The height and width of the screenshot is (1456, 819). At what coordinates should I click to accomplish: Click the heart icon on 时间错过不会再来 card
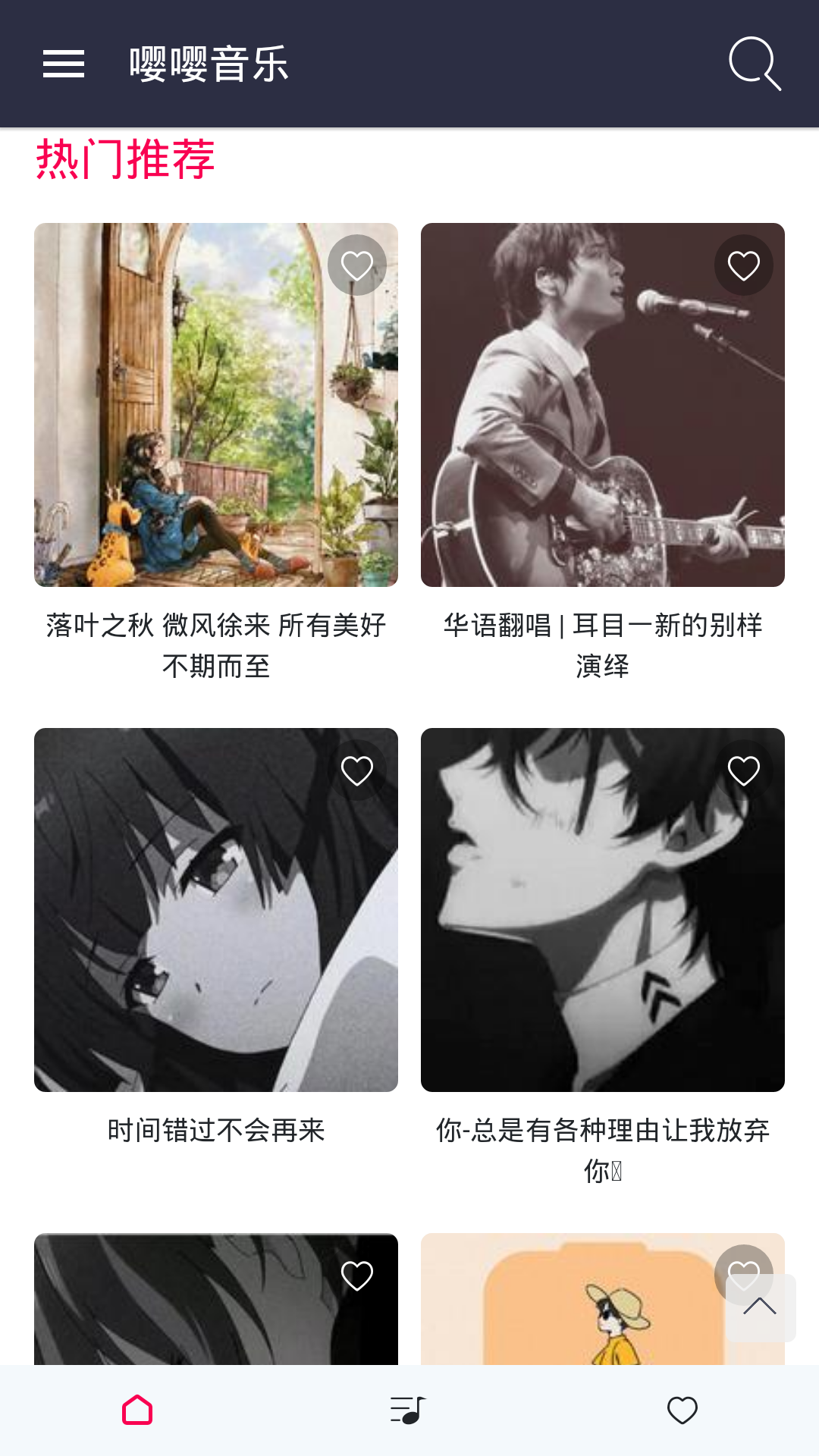tap(356, 770)
